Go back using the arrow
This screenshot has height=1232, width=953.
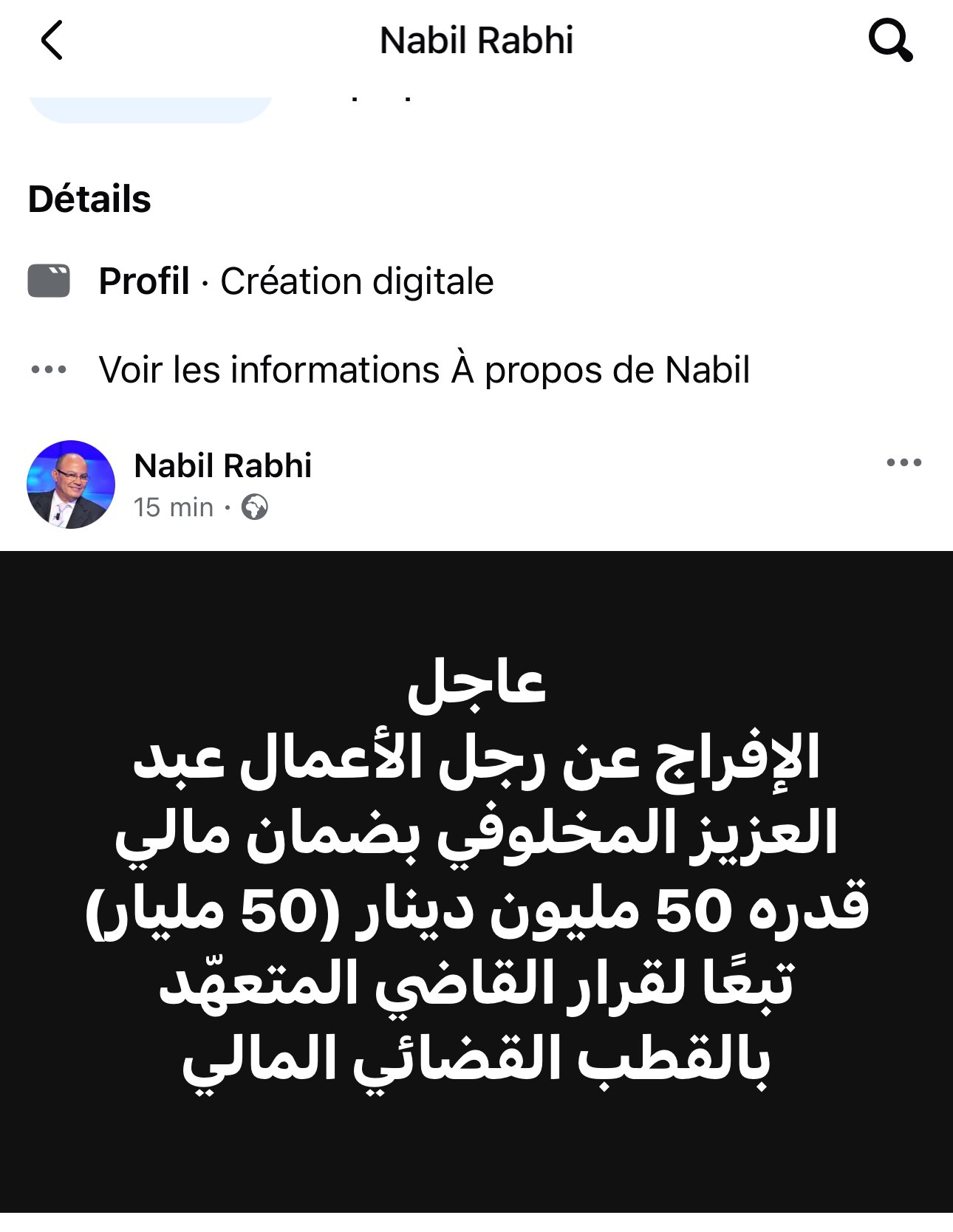52,40
